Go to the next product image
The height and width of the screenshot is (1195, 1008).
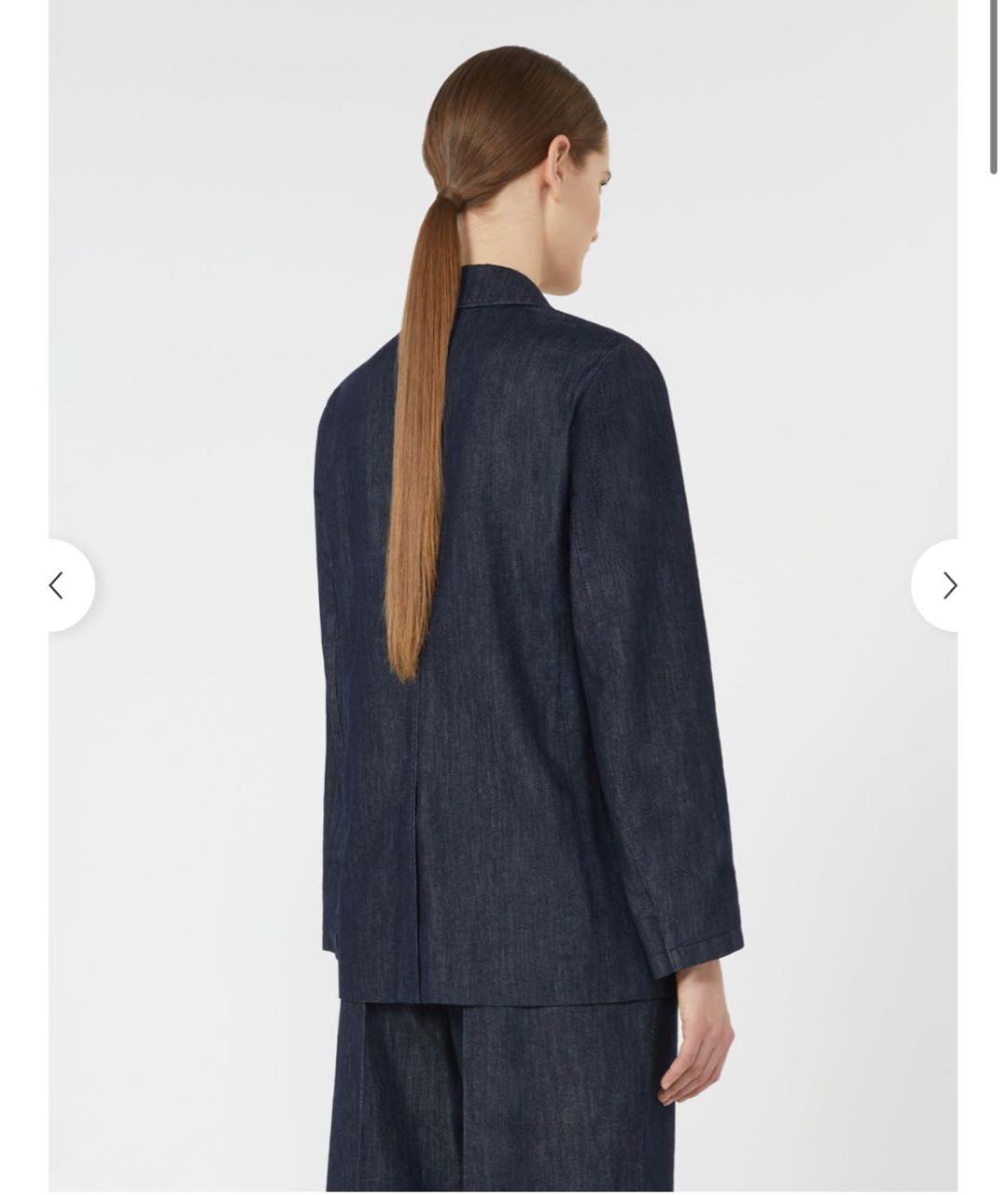pos(947,585)
